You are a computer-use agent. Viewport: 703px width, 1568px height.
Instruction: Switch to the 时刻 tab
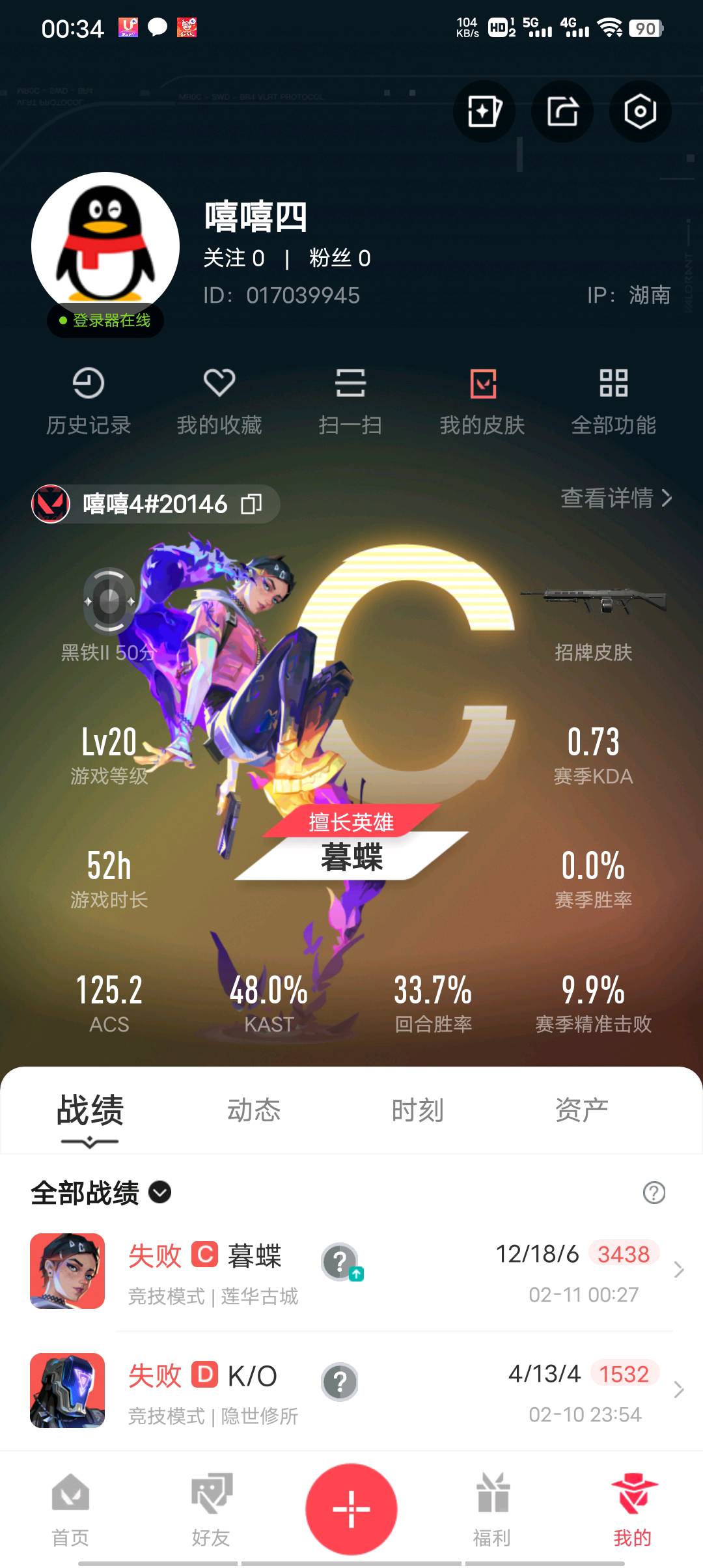tap(418, 1110)
